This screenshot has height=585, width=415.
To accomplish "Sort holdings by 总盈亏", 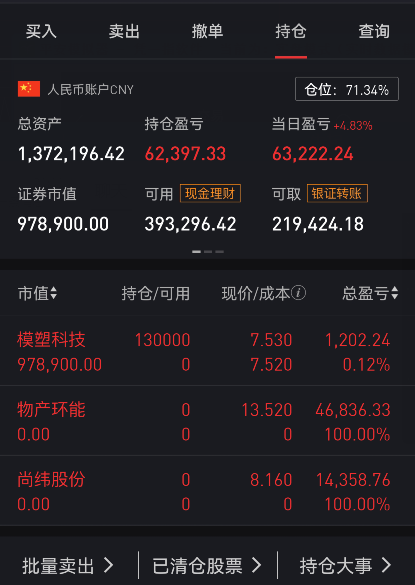I will (370, 293).
